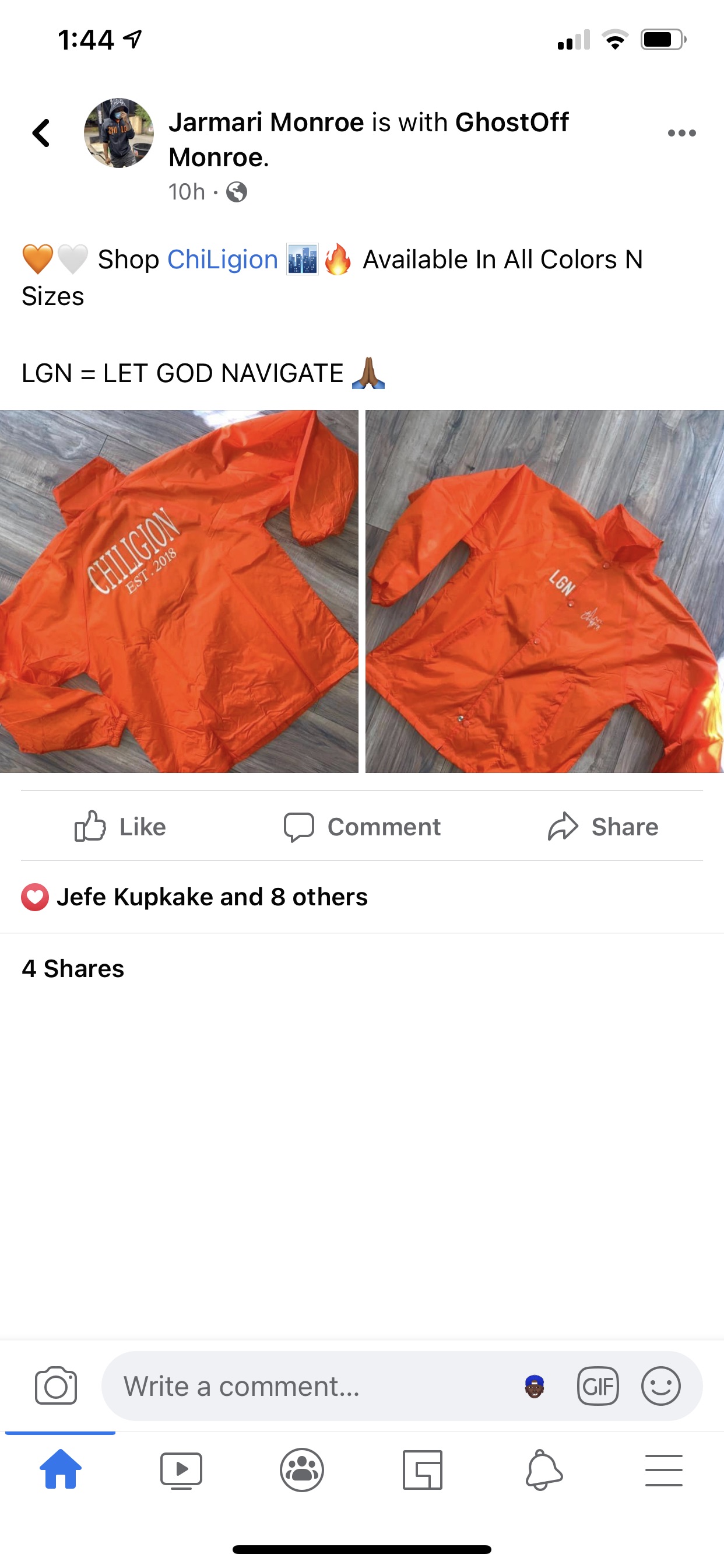View the 4 Shares list

click(73, 968)
